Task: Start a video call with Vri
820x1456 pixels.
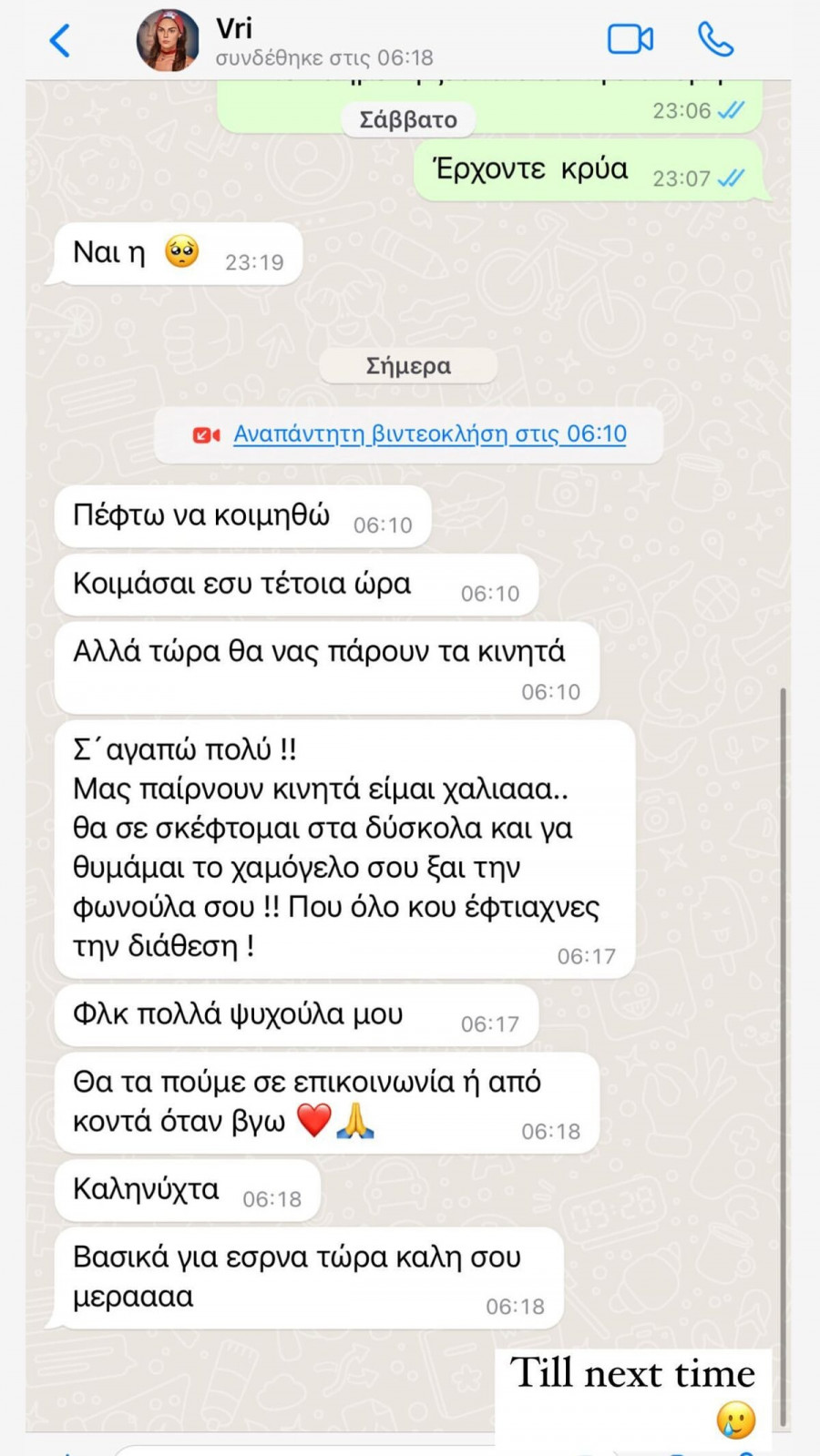Action: click(630, 39)
